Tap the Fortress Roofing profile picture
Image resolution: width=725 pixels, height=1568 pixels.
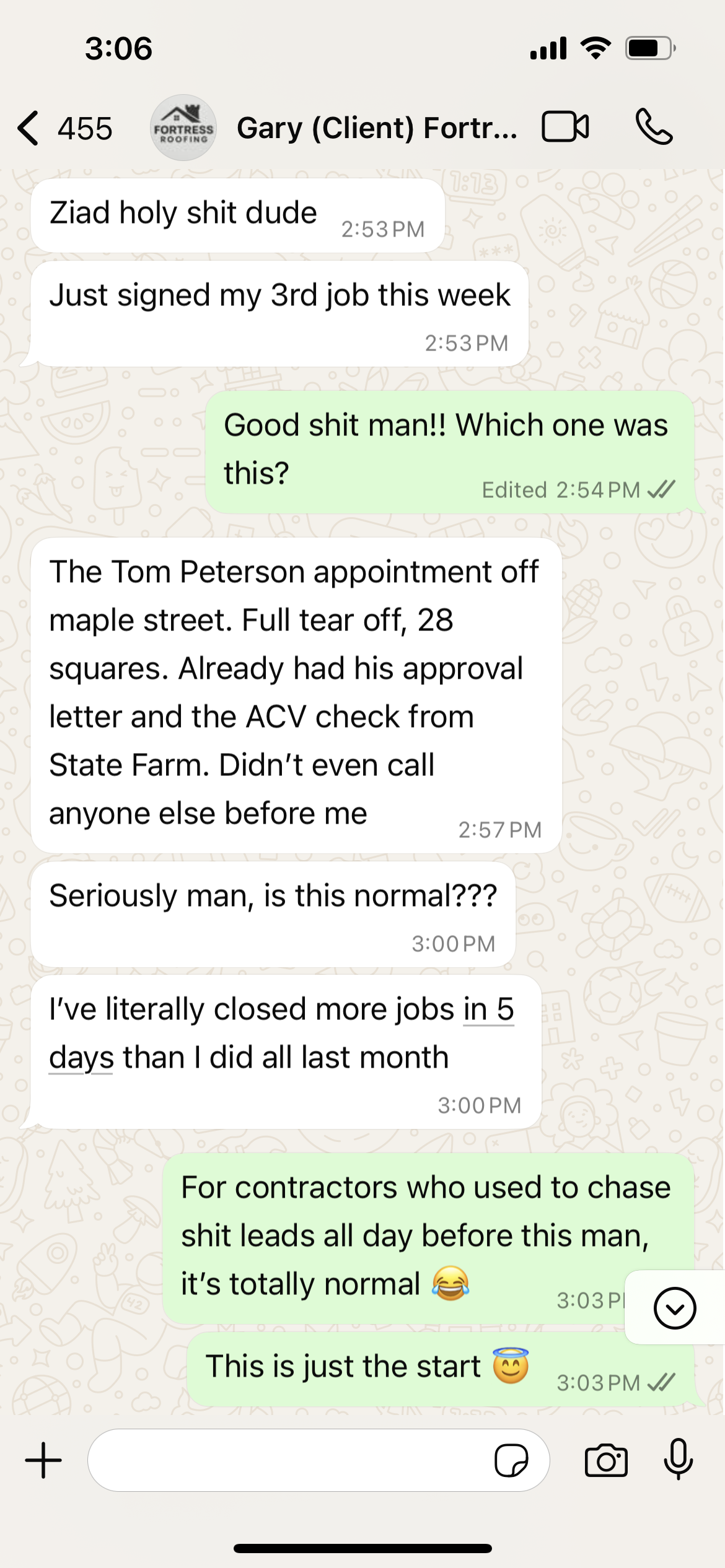pyautogui.click(x=183, y=128)
